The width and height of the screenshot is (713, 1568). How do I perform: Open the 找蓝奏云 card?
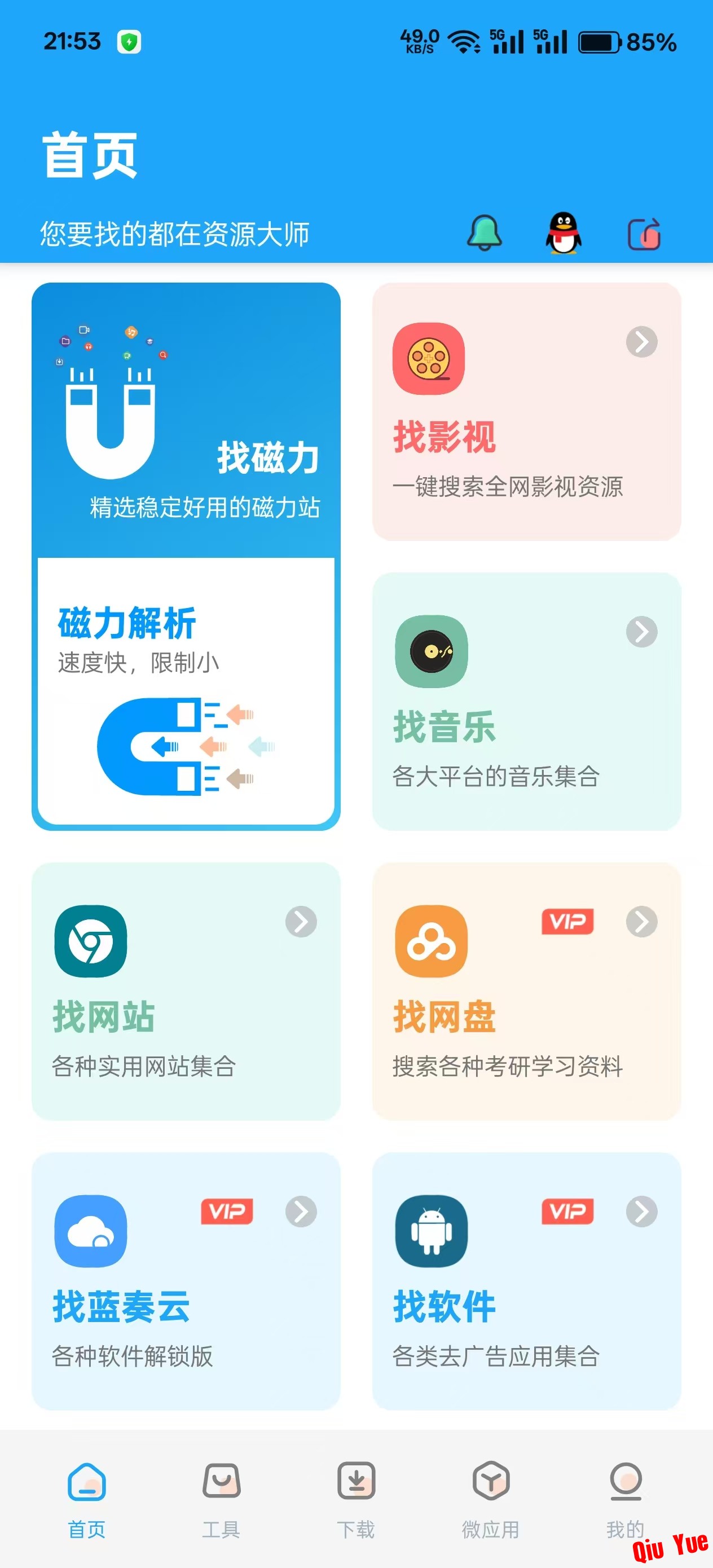click(186, 1281)
